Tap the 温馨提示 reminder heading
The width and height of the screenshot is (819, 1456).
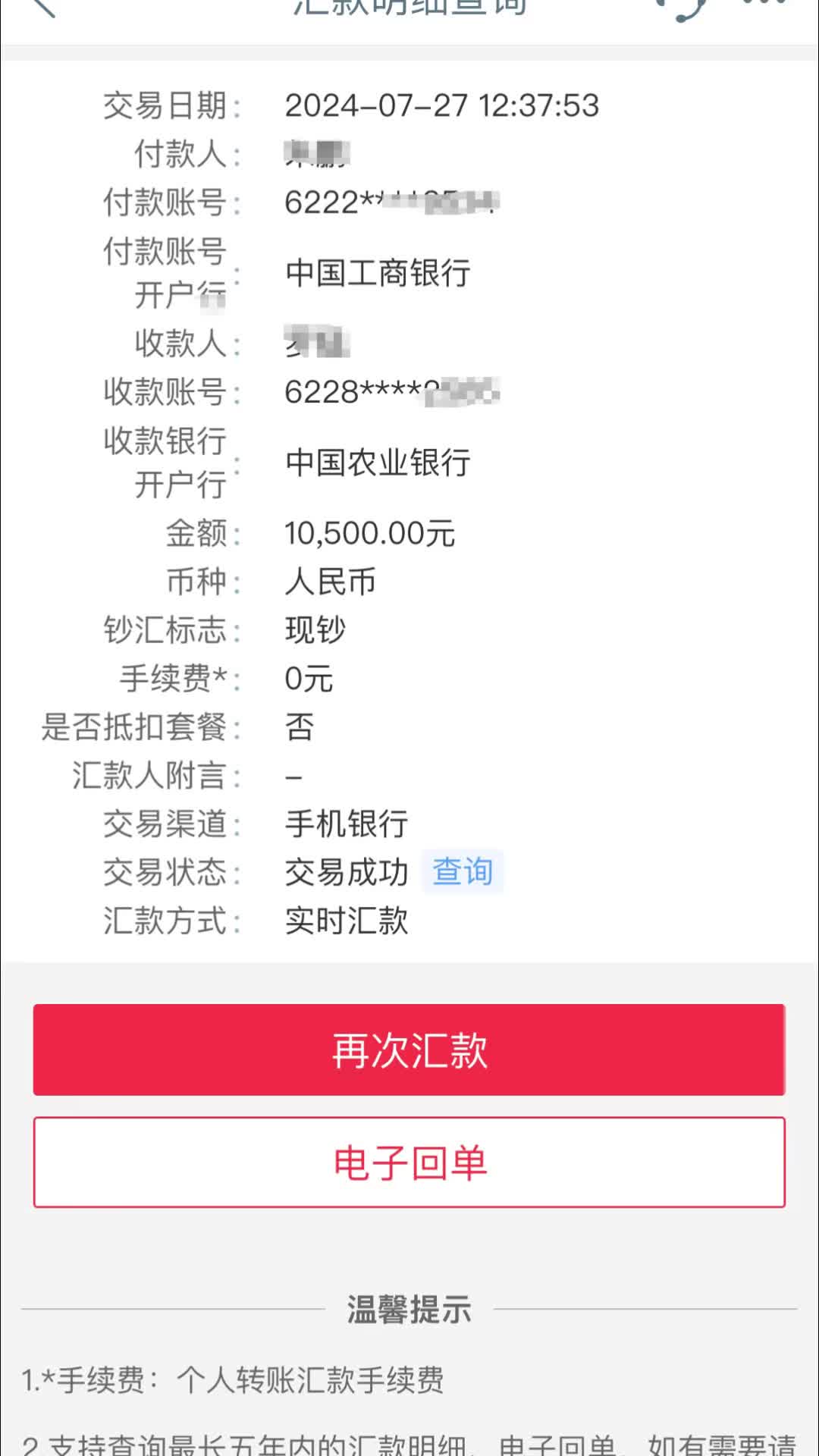[x=409, y=1307]
